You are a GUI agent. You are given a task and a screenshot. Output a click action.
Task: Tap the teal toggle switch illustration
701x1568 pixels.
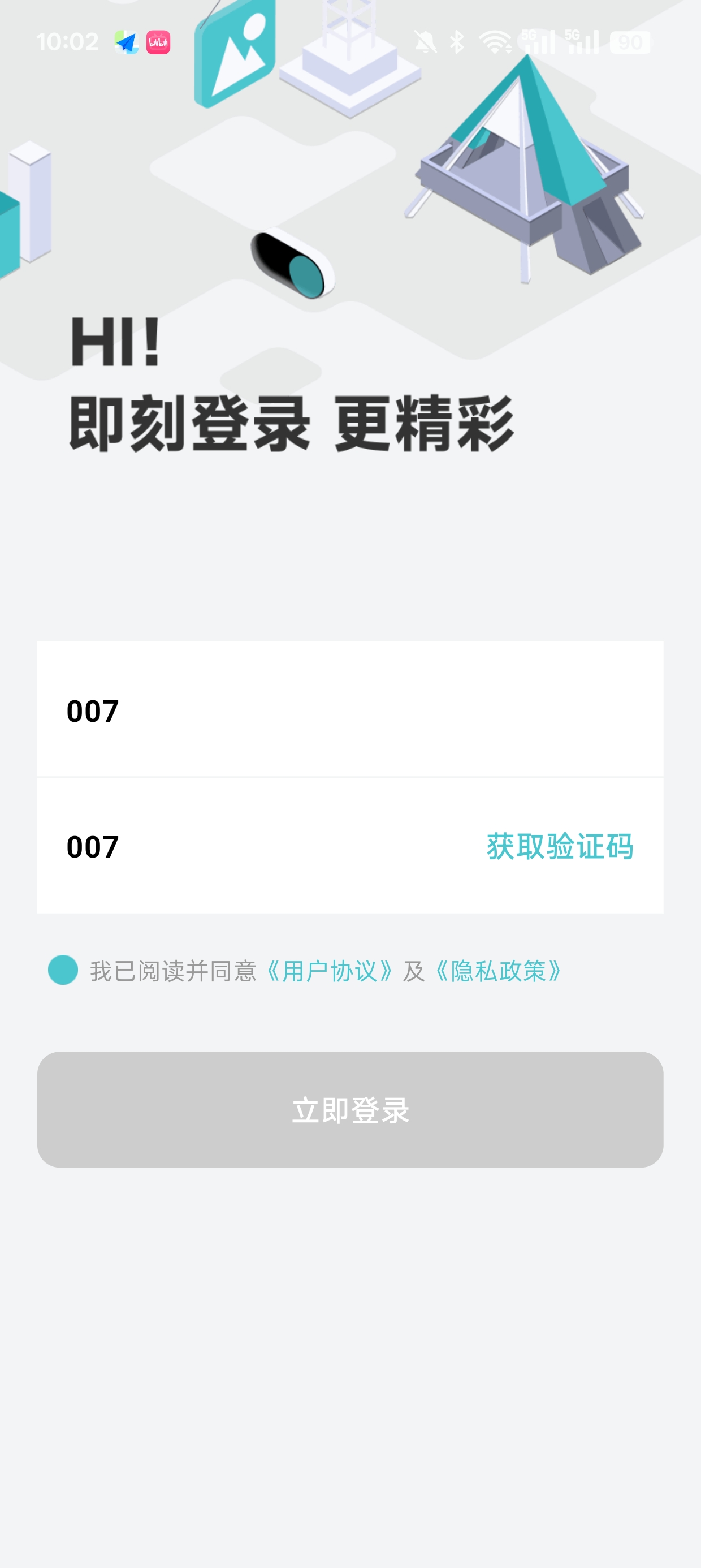[292, 262]
